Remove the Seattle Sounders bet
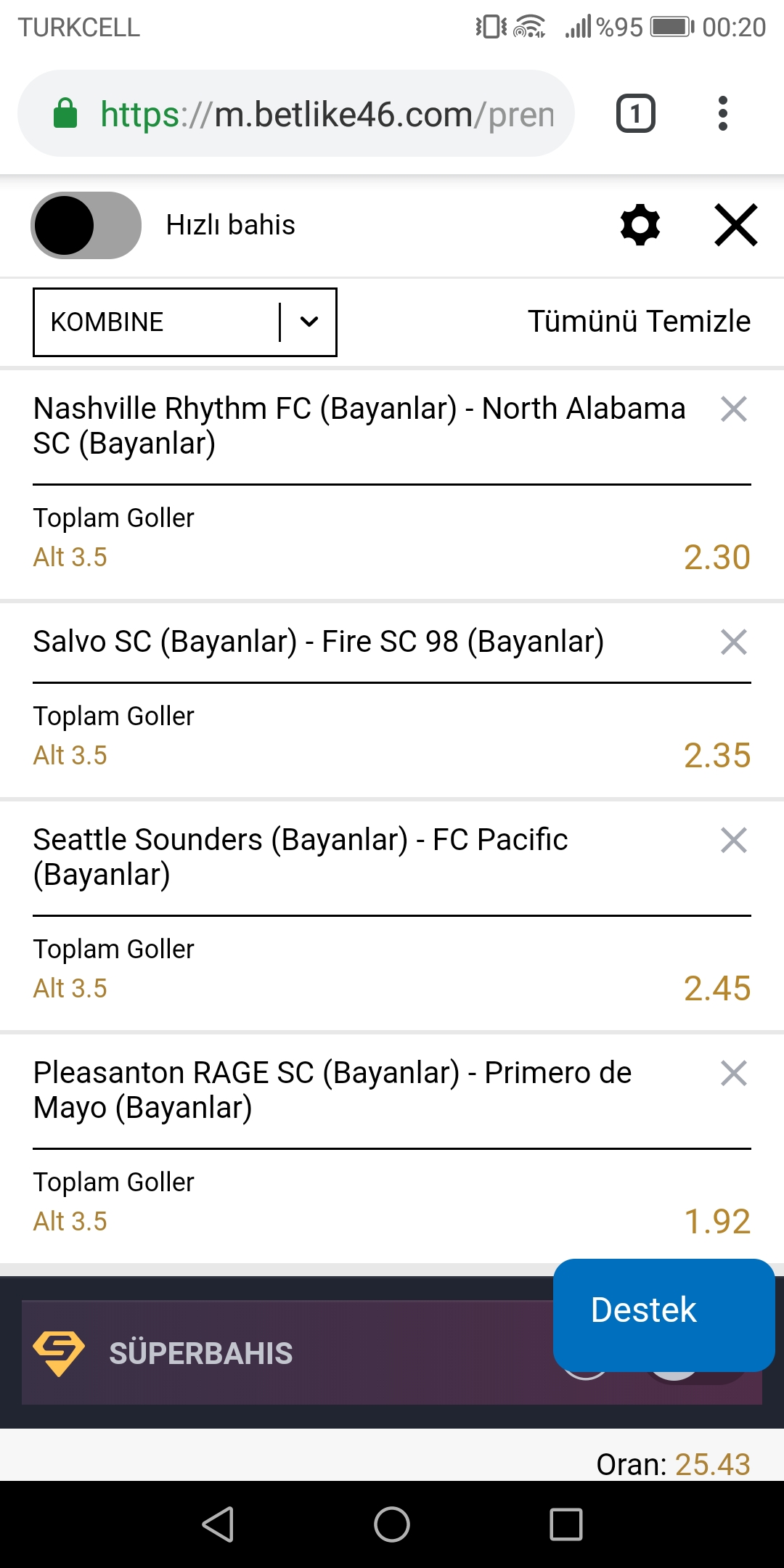This screenshot has width=784, height=1568. click(x=734, y=840)
